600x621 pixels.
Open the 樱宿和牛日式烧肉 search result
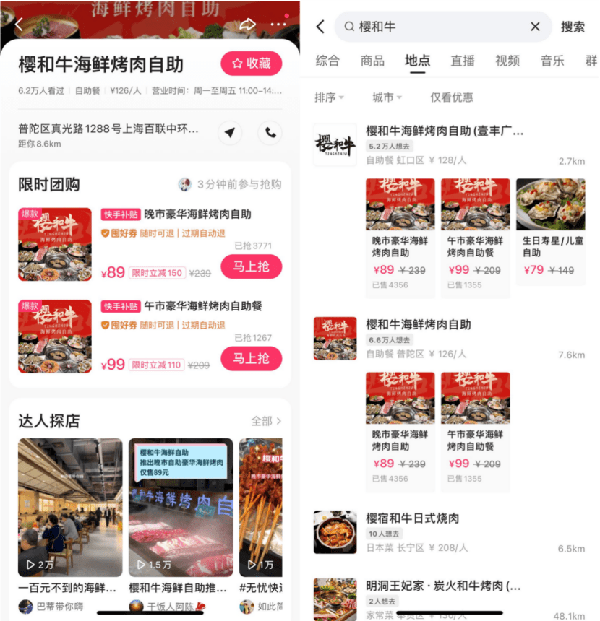coord(412,519)
